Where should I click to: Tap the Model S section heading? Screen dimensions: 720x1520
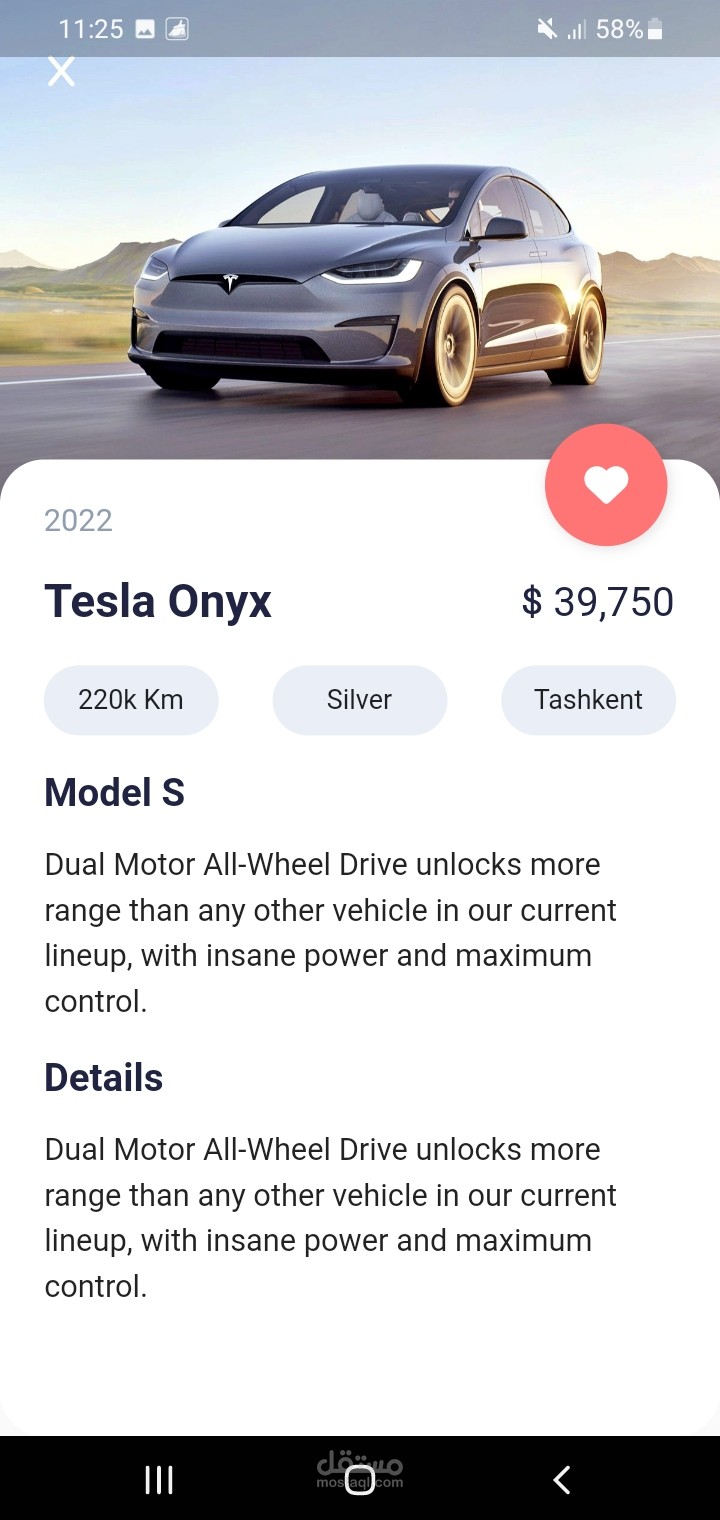pyautogui.click(x=114, y=792)
